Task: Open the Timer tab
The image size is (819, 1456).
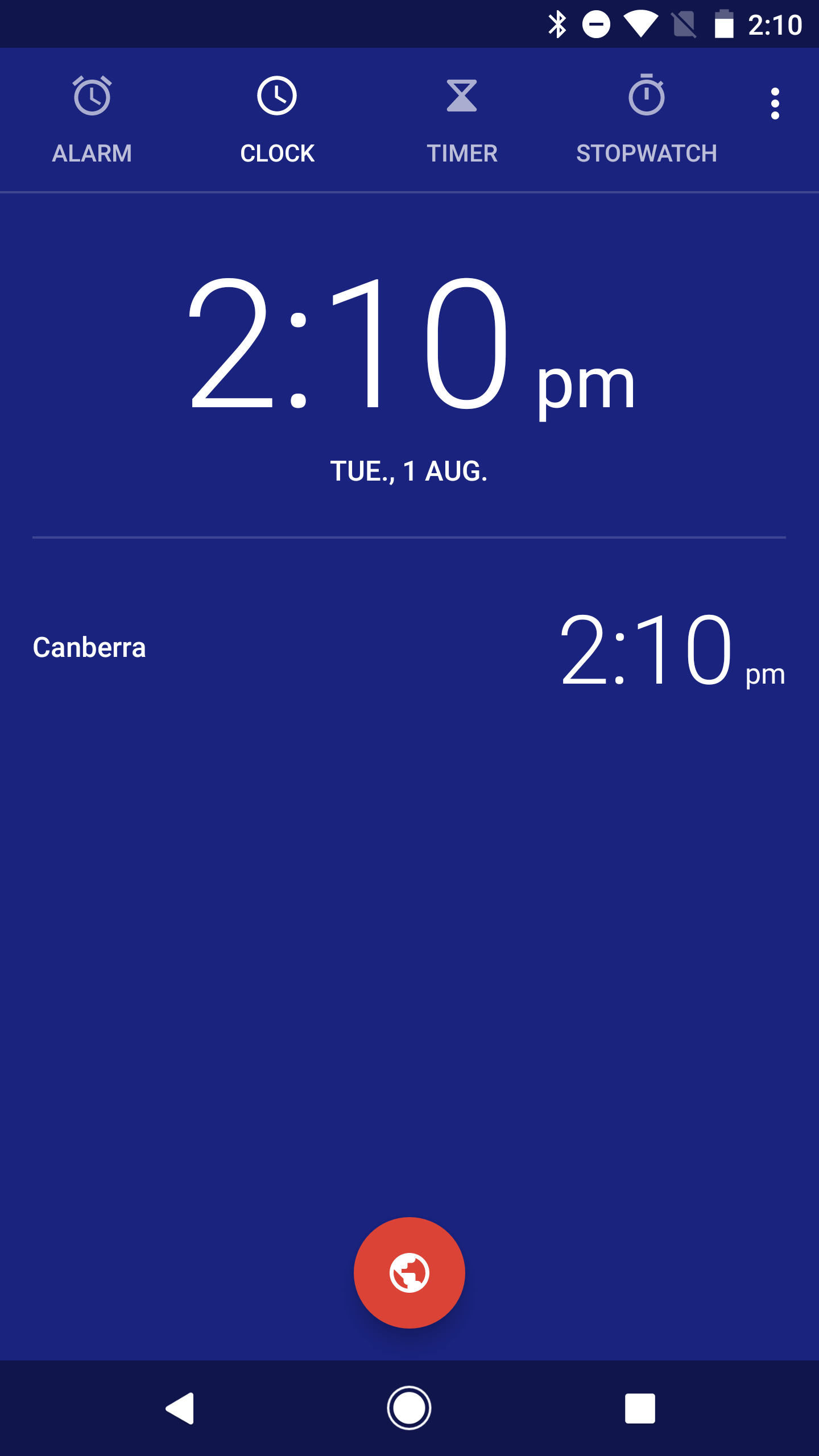Action: point(462,120)
